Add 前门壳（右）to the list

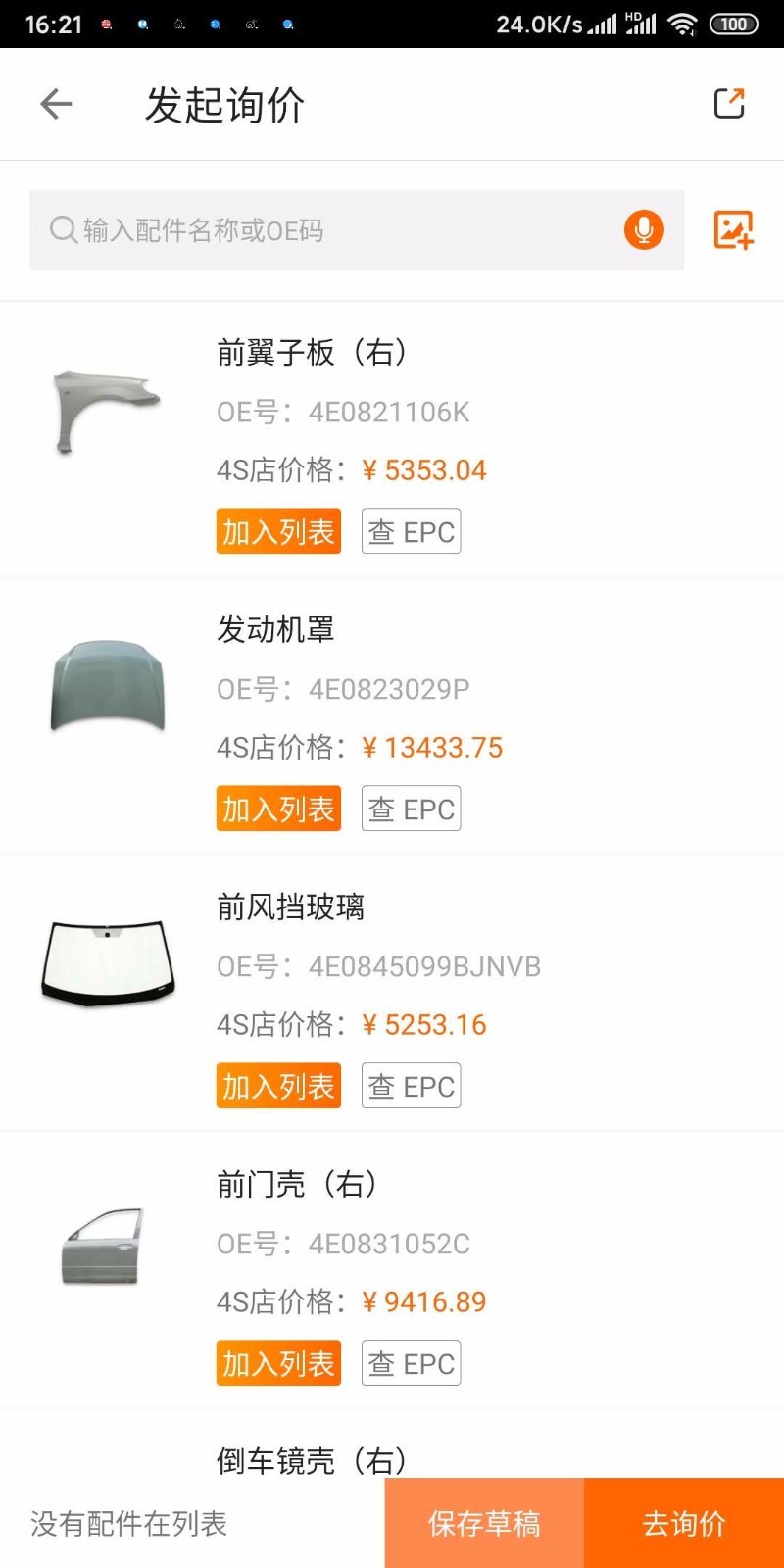[x=278, y=1363]
